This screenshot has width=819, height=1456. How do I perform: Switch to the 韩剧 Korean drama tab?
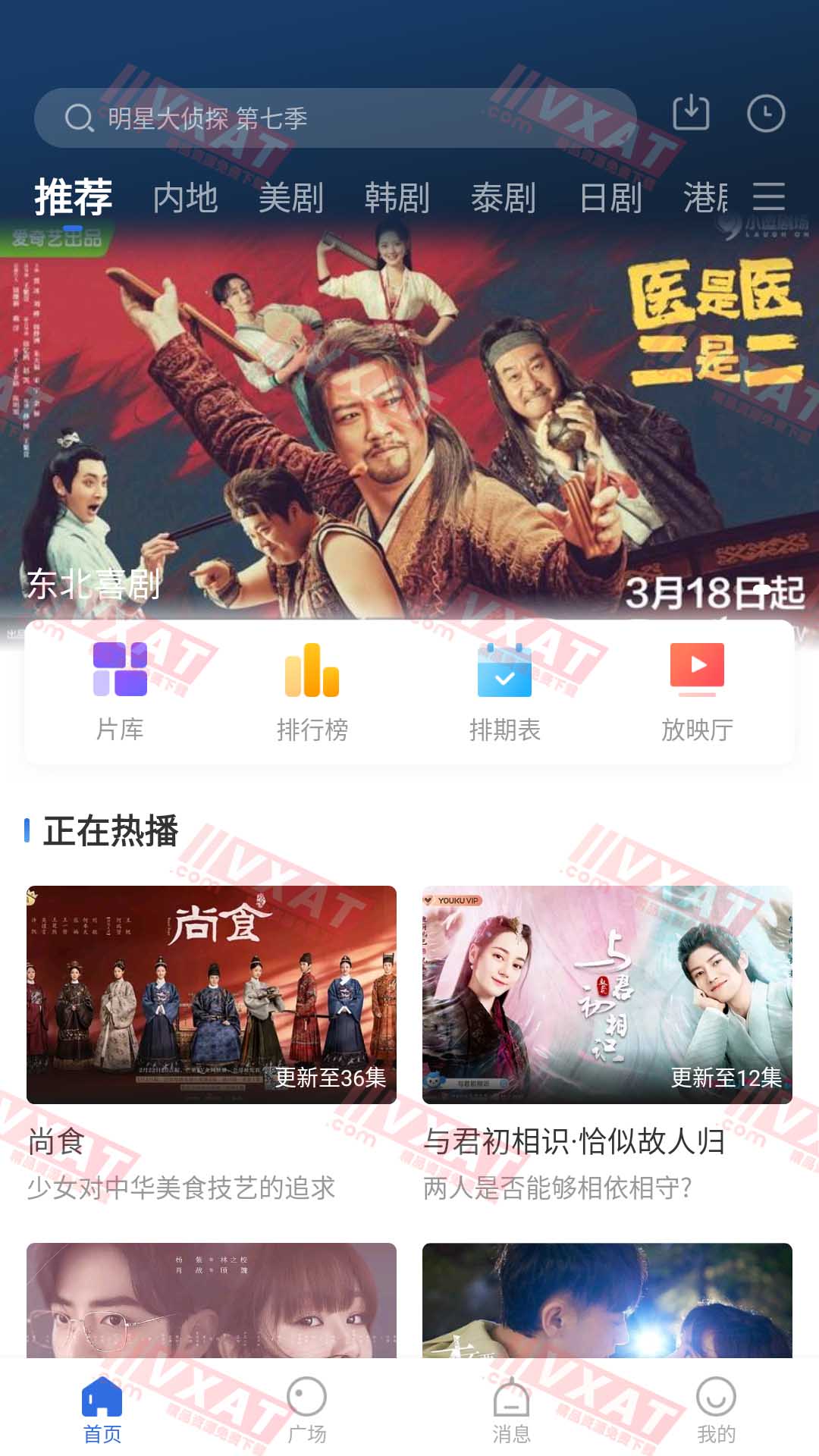point(397,199)
